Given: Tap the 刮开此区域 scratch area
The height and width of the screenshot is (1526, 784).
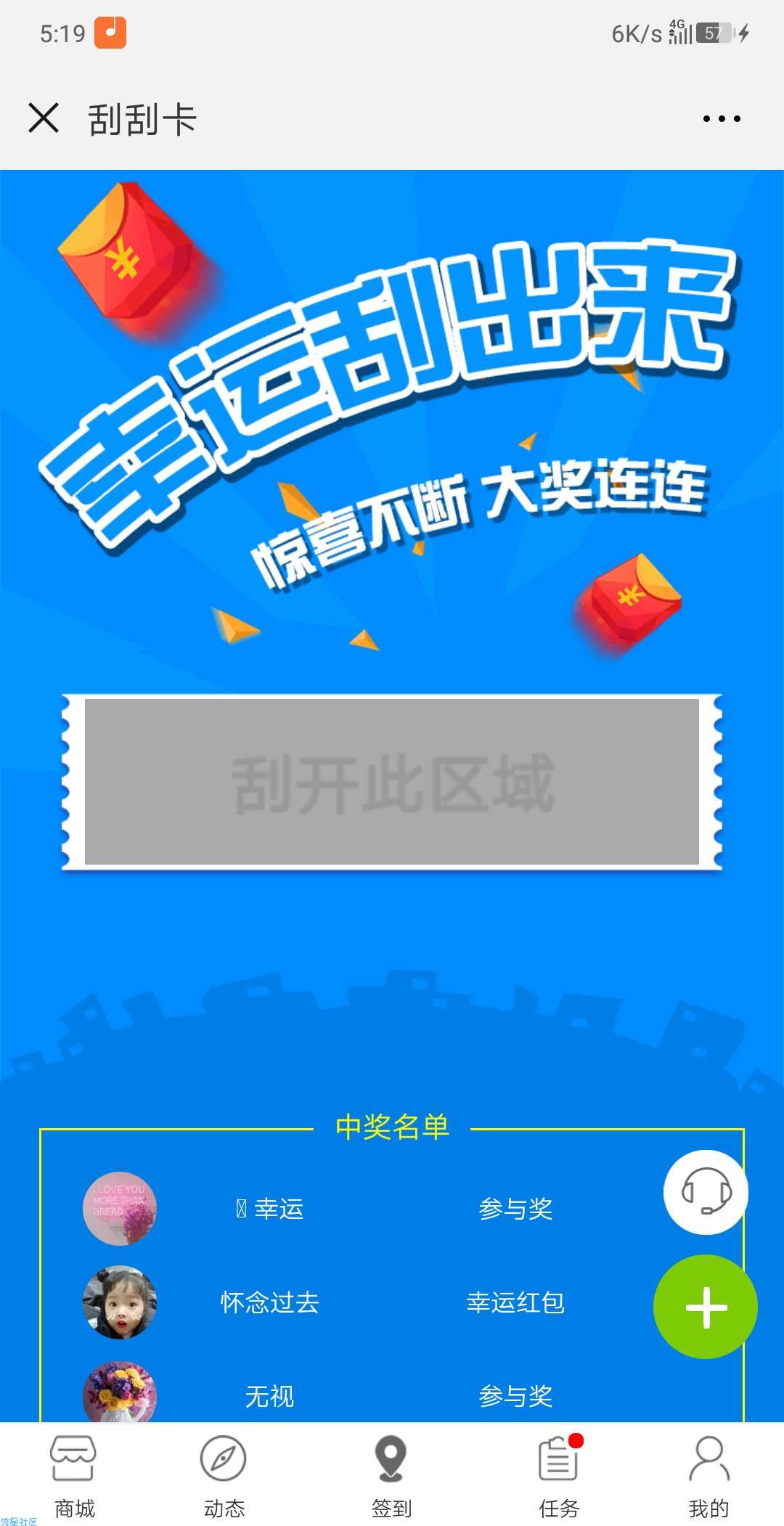Looking at the screenshot, I should coord(392,783).
